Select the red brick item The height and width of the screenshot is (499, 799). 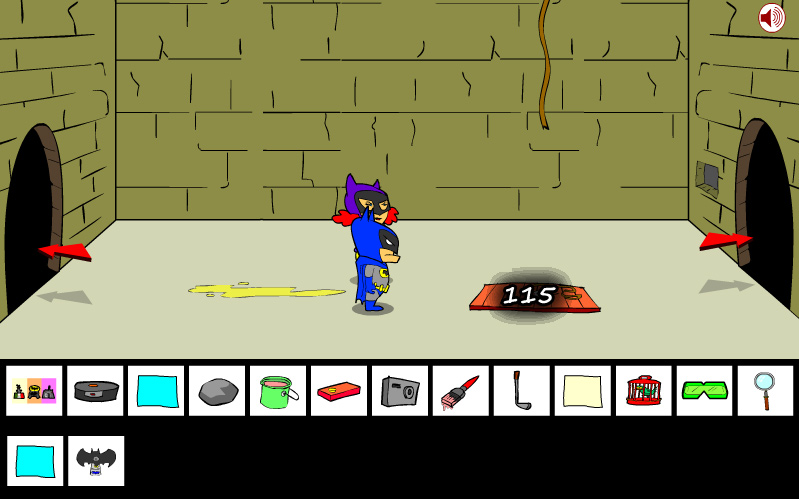339,391
